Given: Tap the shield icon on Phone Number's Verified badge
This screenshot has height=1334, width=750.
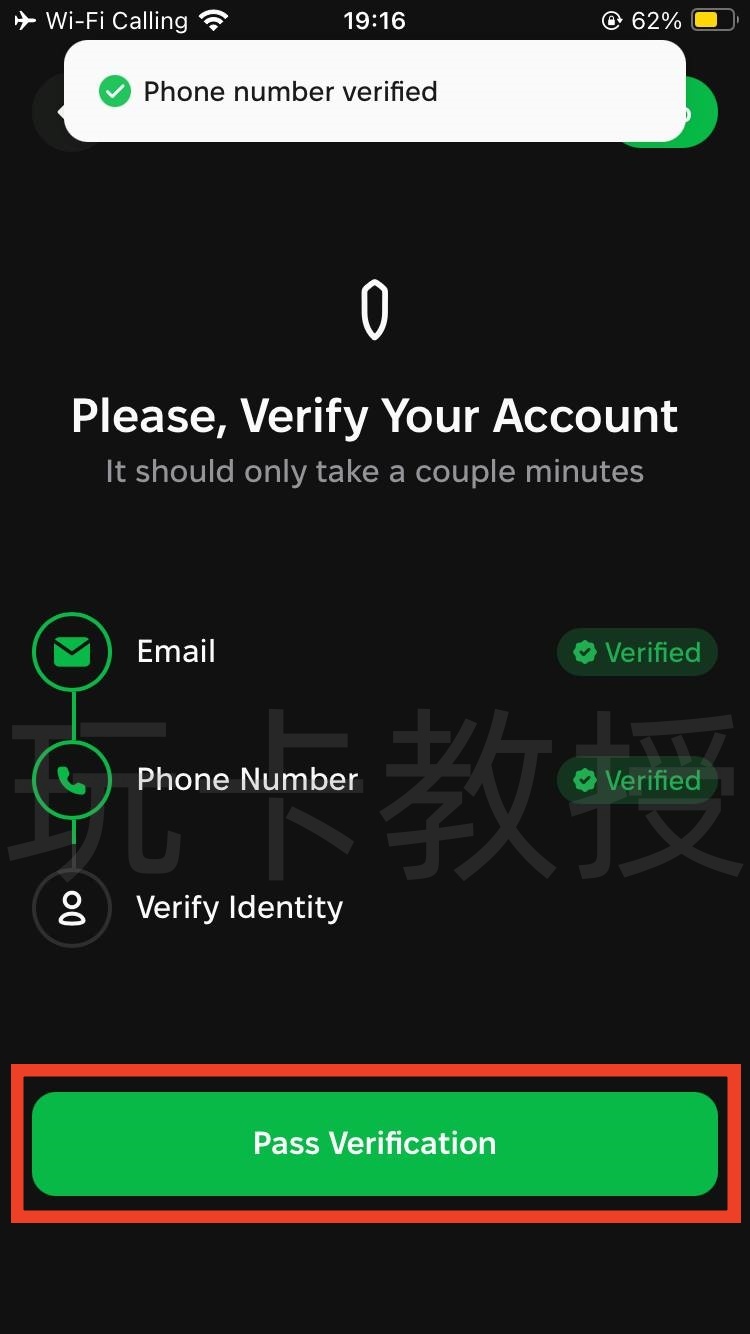Looking at the screenshot, I should 585,781.
